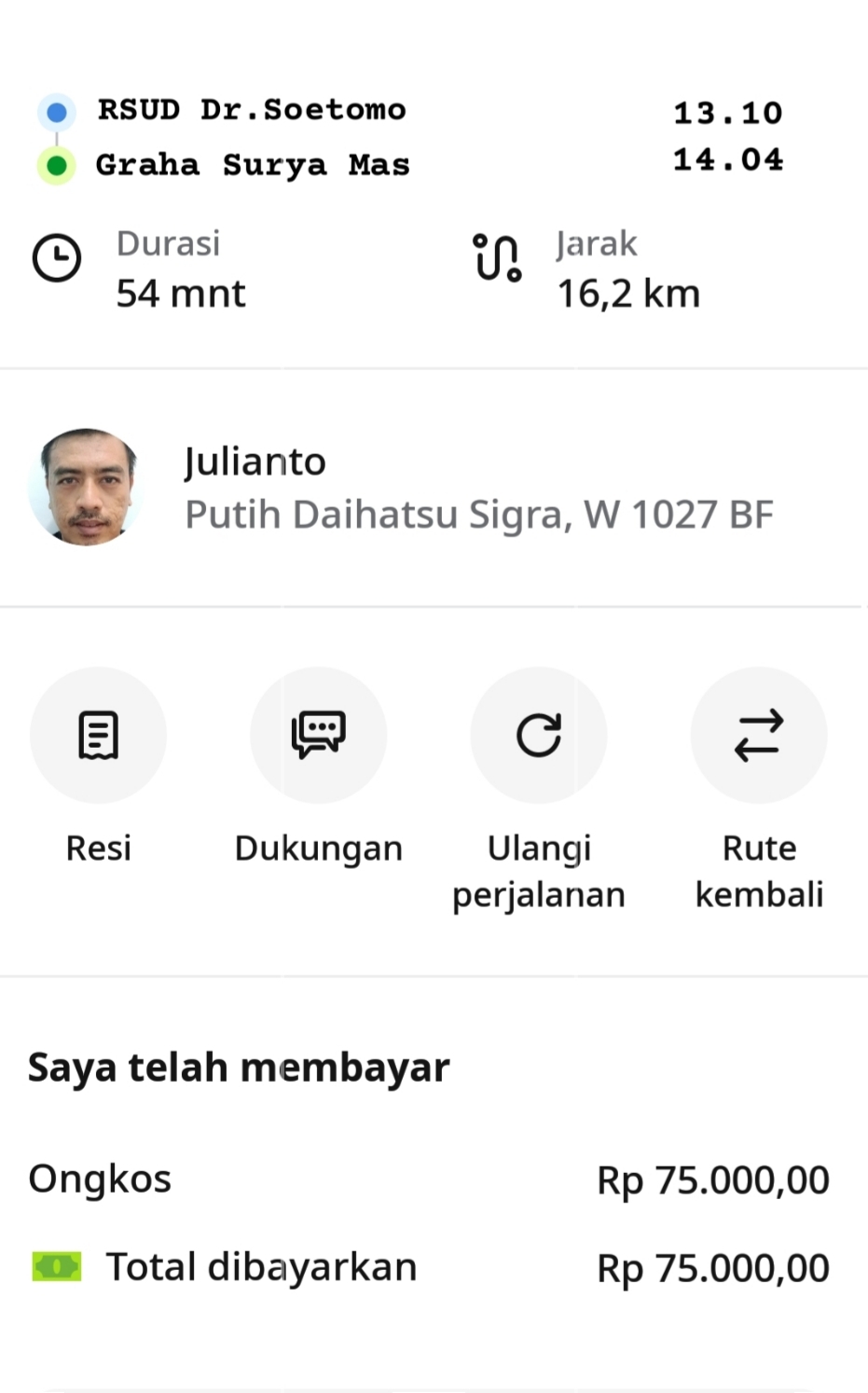
Task: Contact Dukungan support
Action: click(318, 735)
